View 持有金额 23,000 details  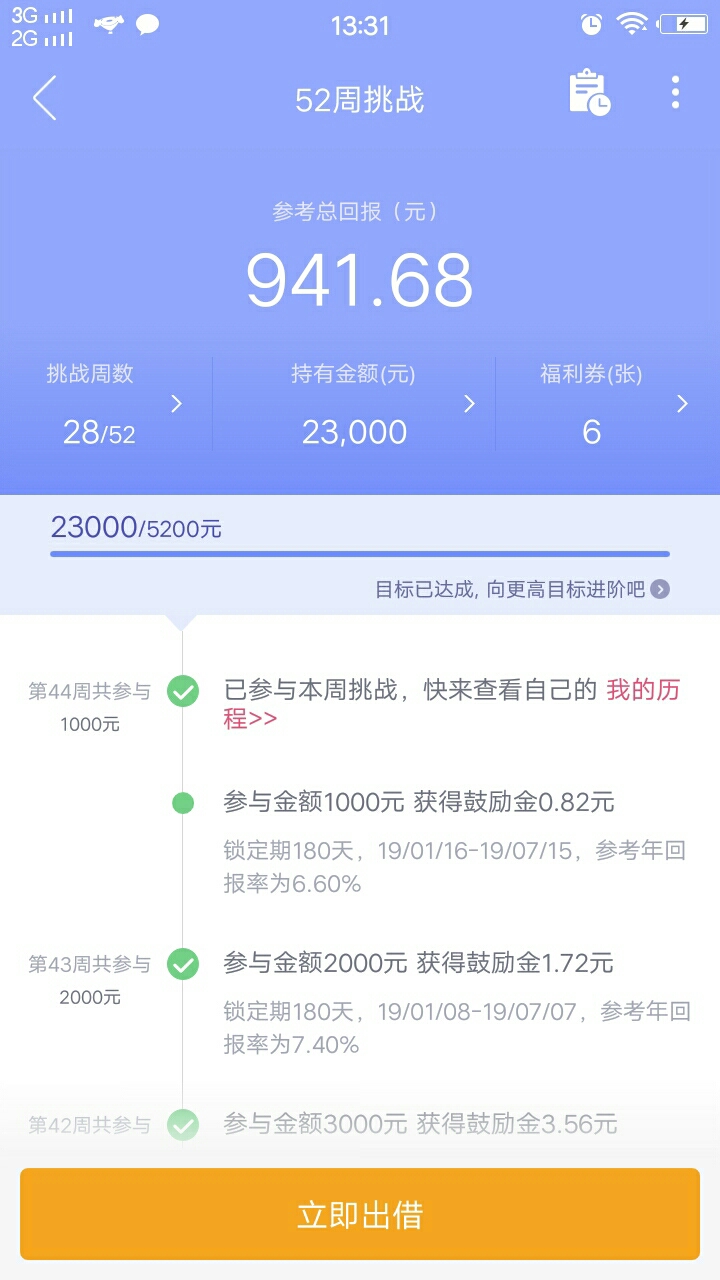point(354,404)
